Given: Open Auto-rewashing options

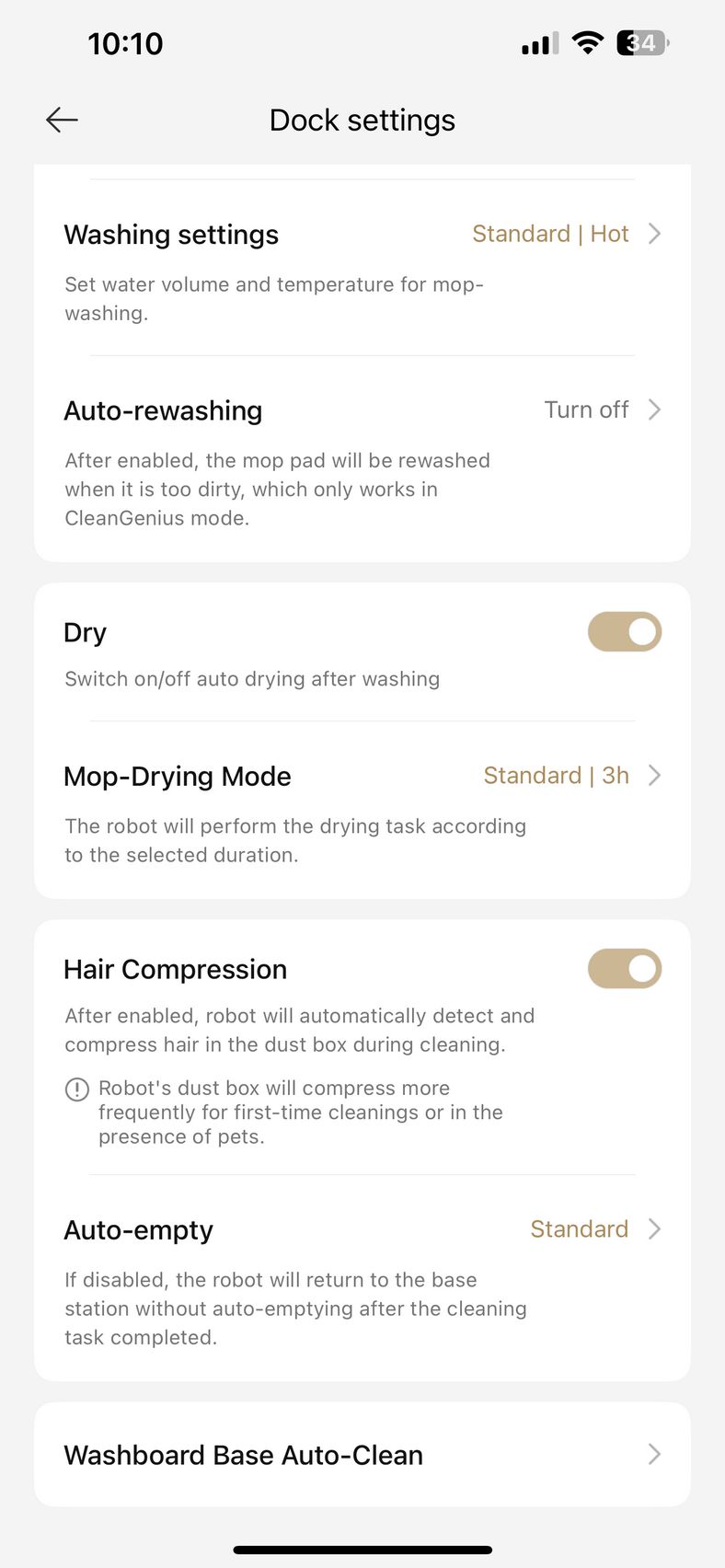Looking at the screenshot, I should pos(362,458).
